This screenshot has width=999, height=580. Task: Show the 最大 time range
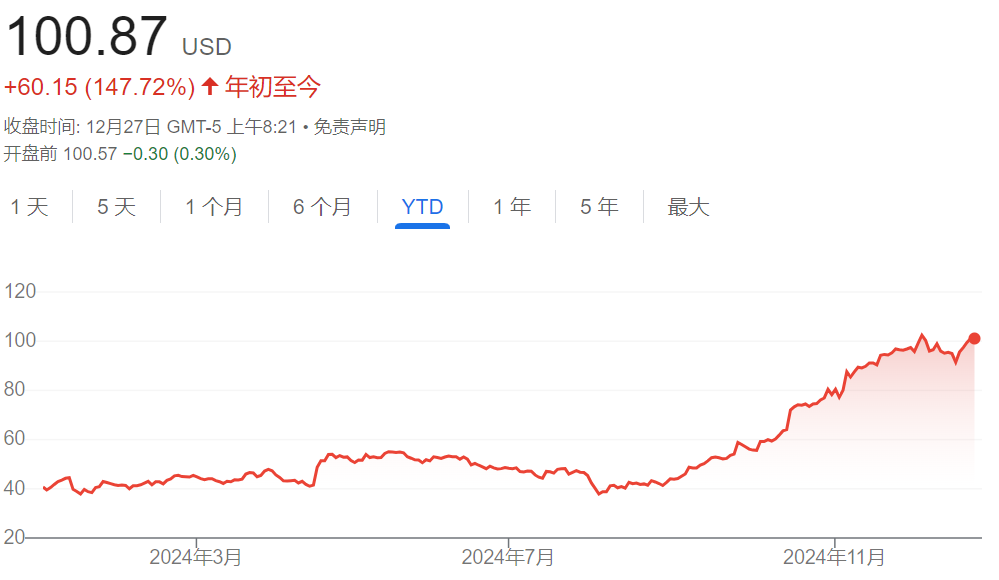point(688,207)
